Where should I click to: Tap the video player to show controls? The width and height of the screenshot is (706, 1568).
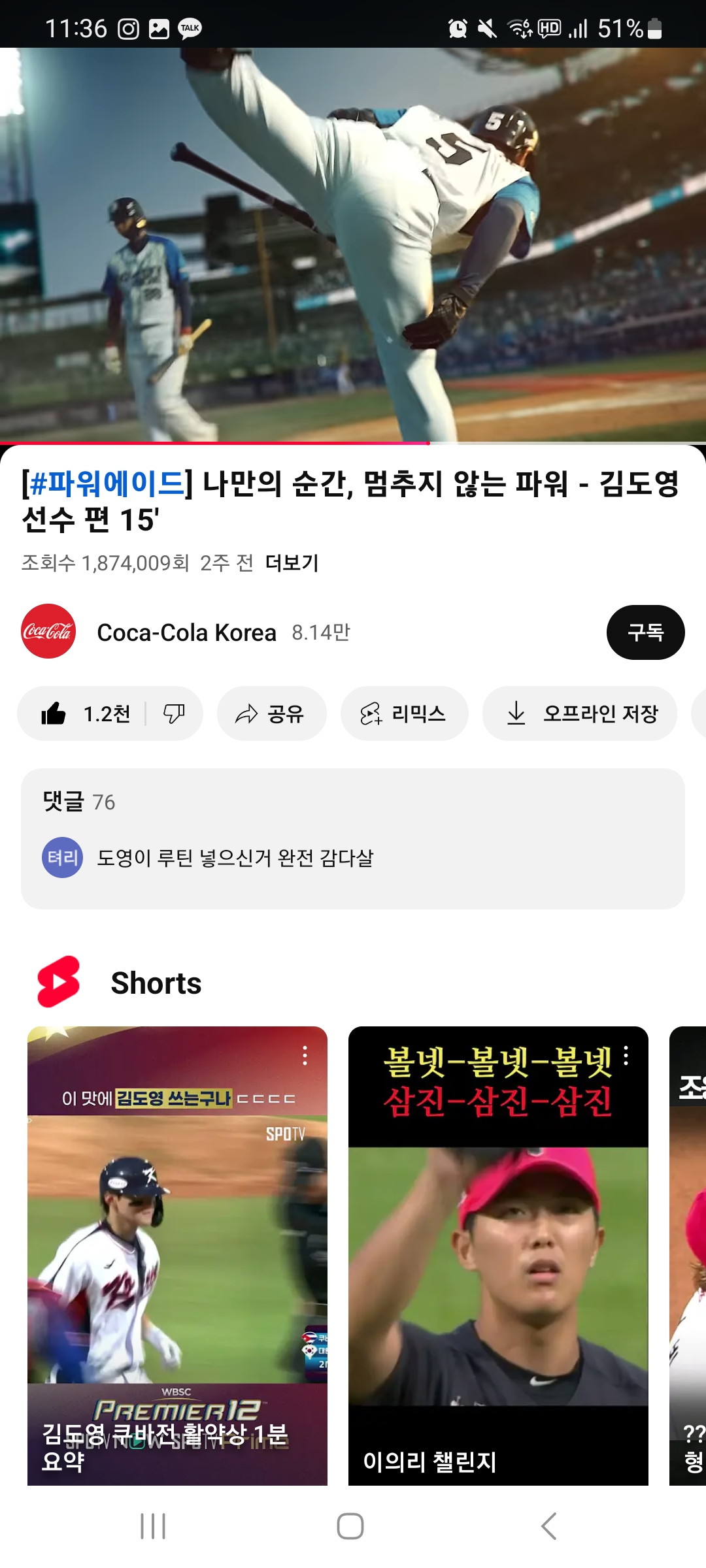(353, 245)
